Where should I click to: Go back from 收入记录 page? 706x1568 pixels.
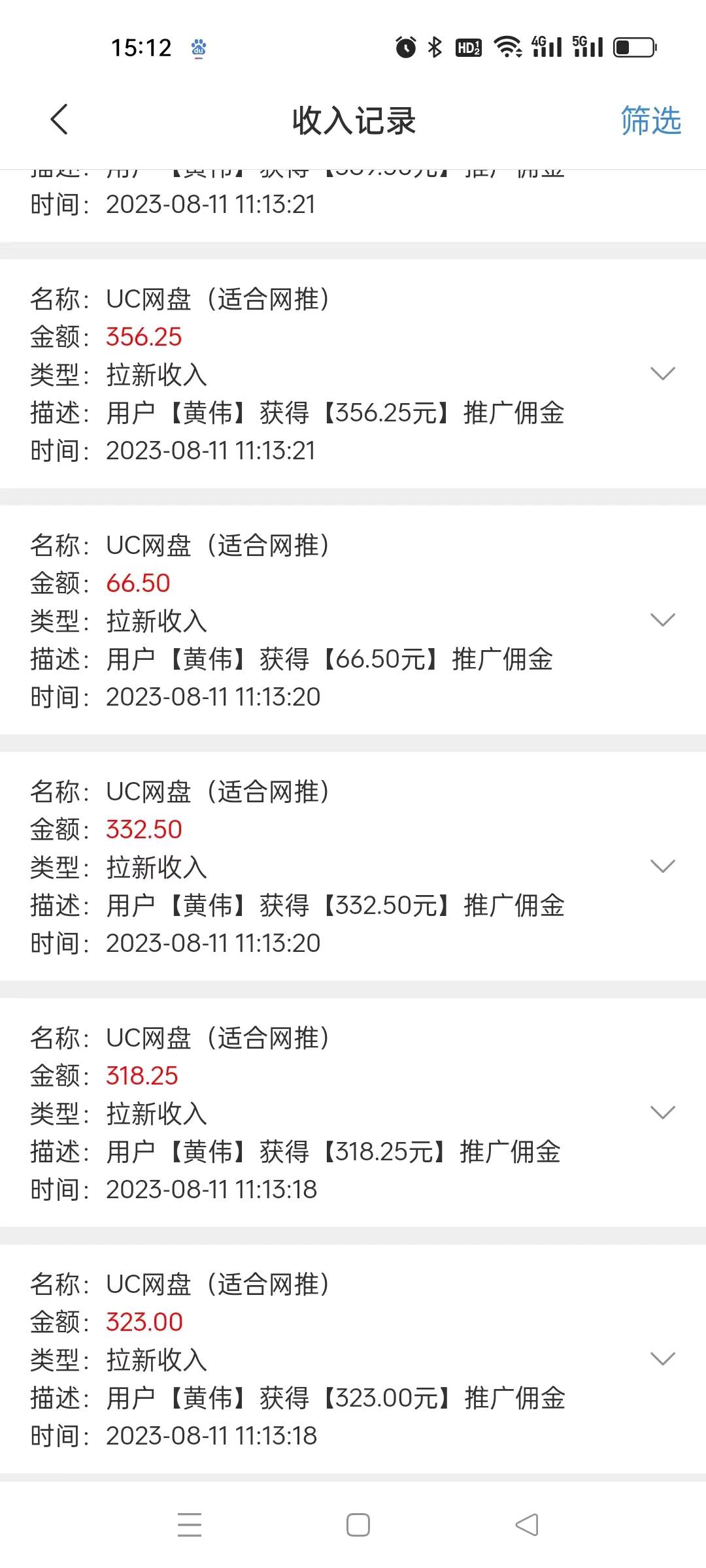point(59,120)
